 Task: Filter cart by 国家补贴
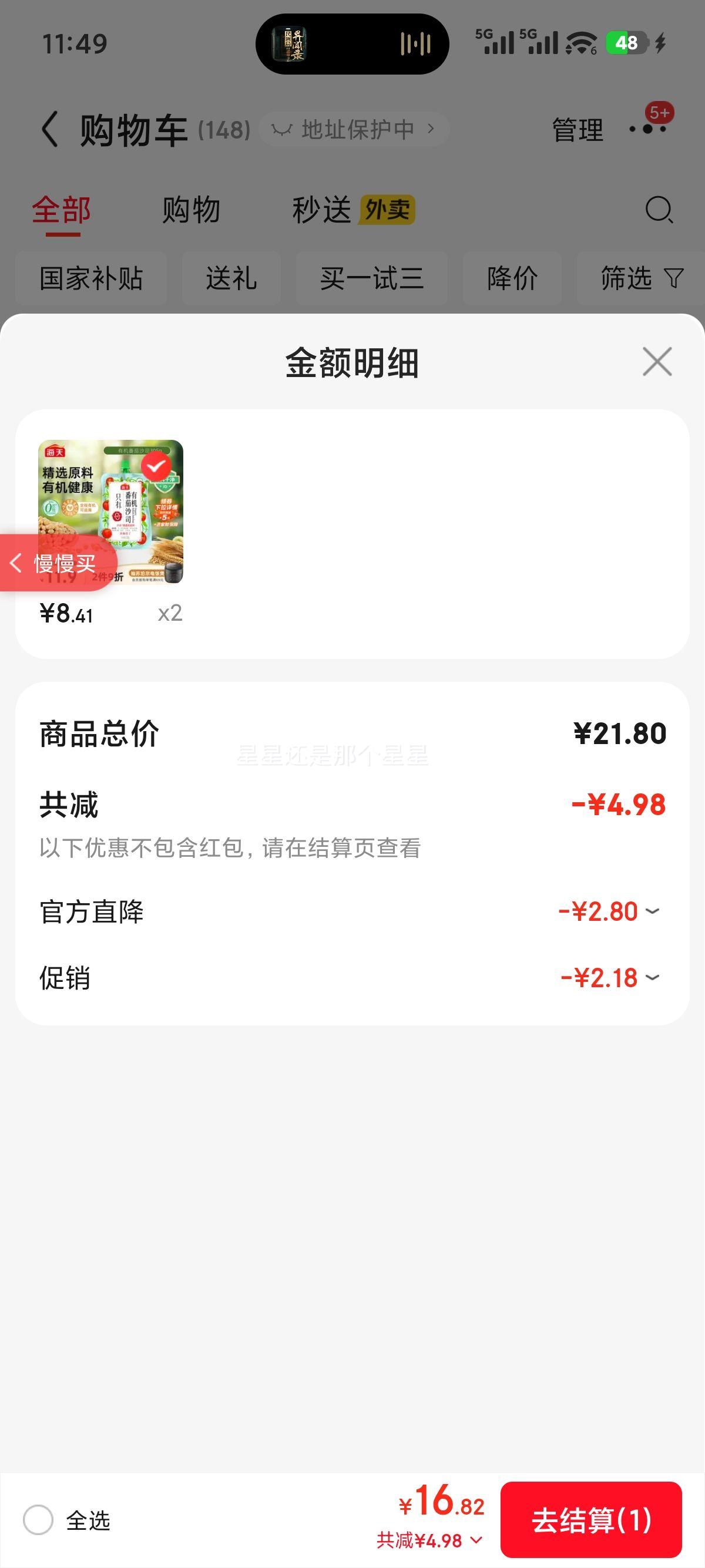tap(91, 278)
